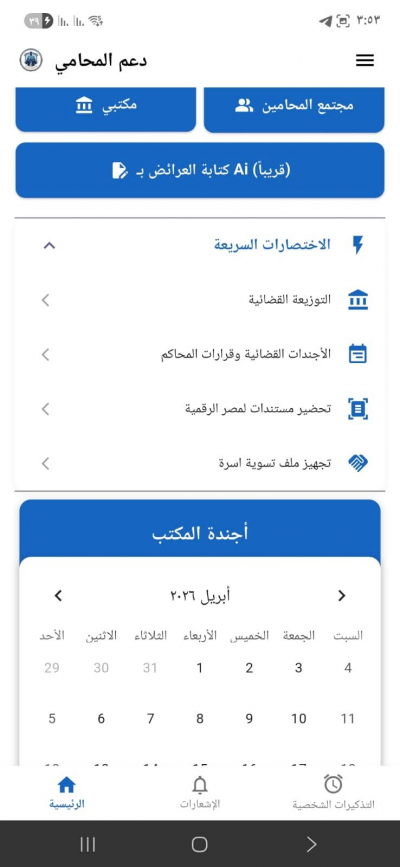The image size is (400, 867).
Task: Open تجهيز ملف تسوية اسرة
Action: [x=200, y=463]
